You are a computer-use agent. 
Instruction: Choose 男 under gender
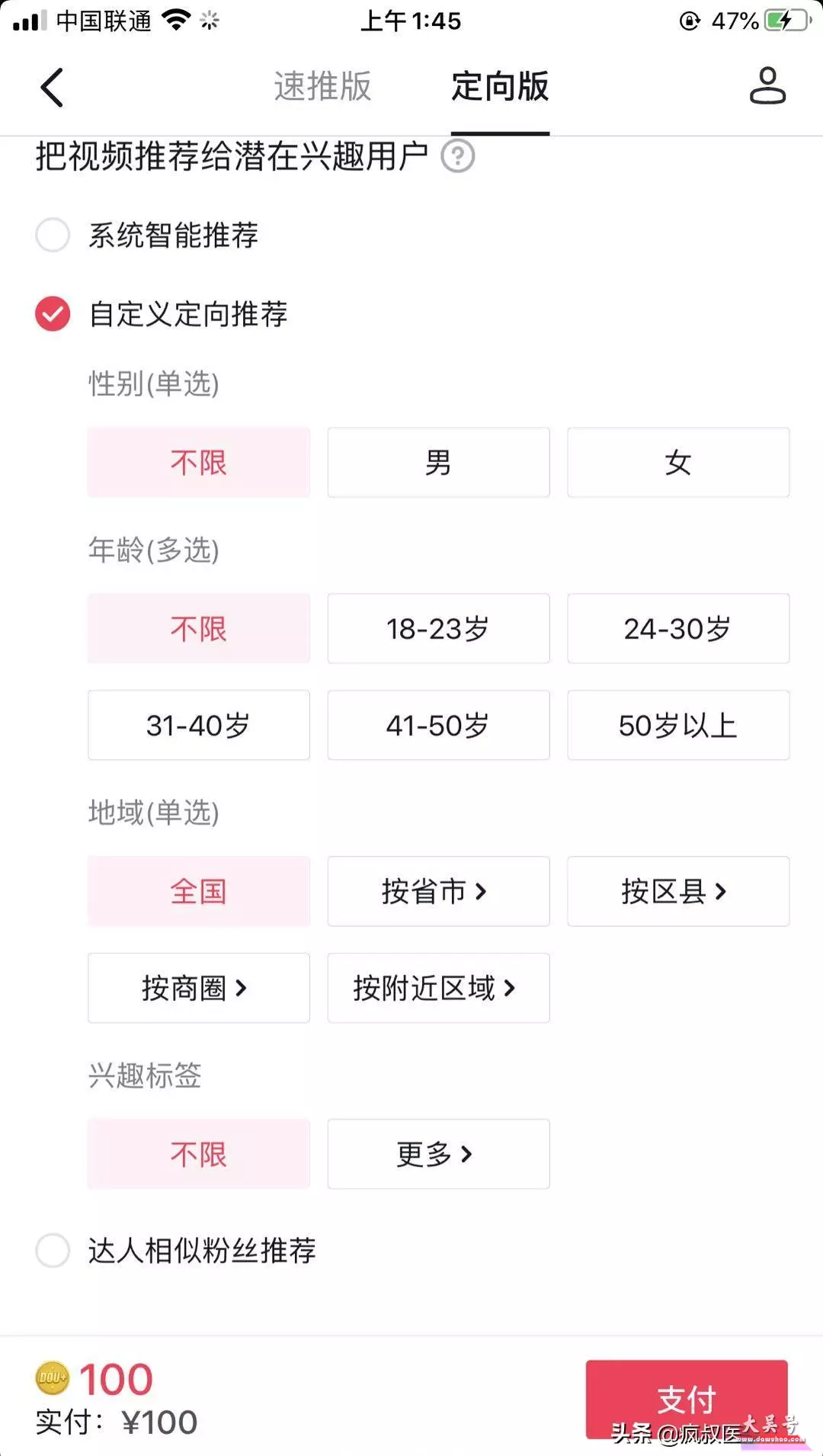(438, 463)
